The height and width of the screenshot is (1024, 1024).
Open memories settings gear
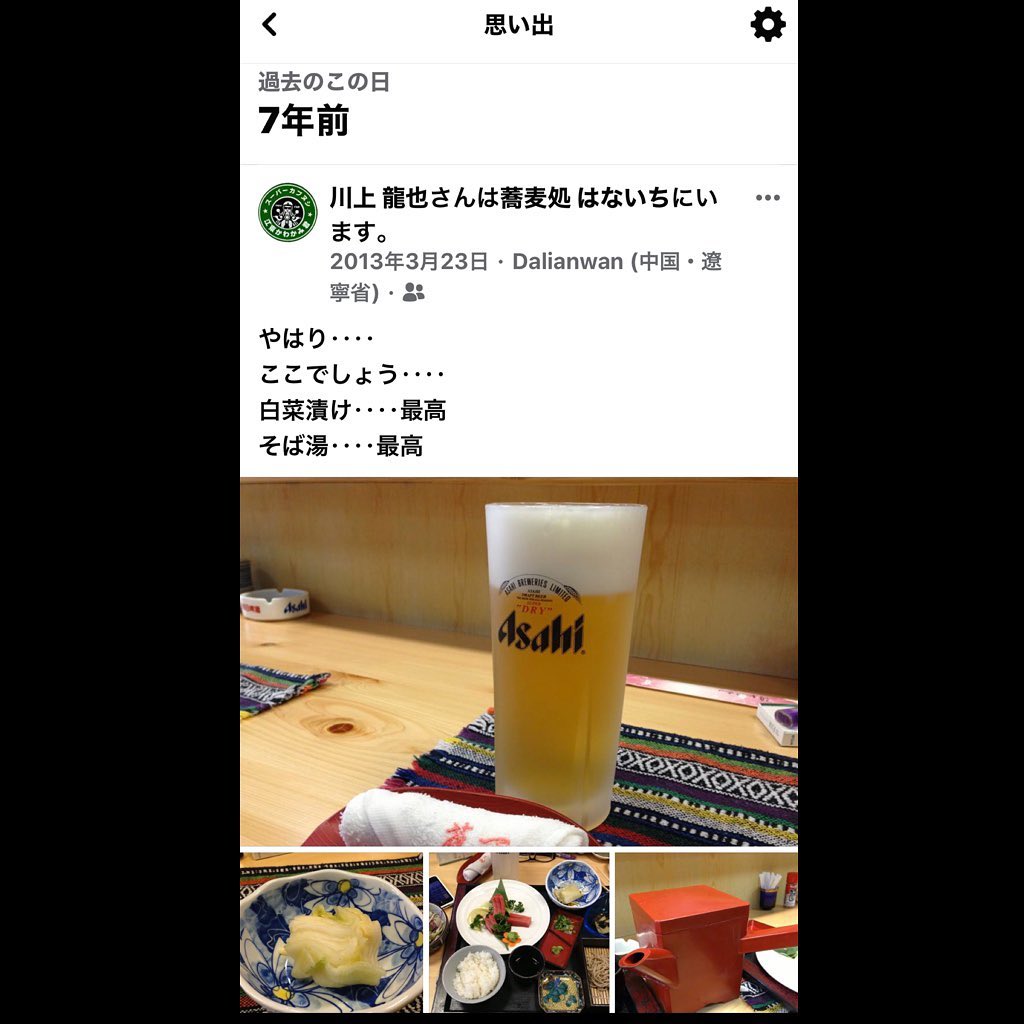(767, 25)
